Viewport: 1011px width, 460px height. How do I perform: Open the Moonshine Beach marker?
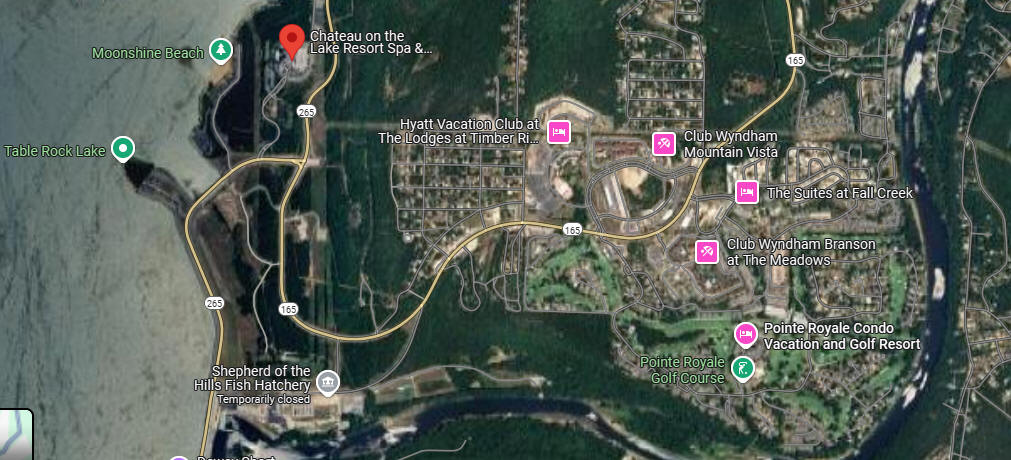(x=221, y=51)
